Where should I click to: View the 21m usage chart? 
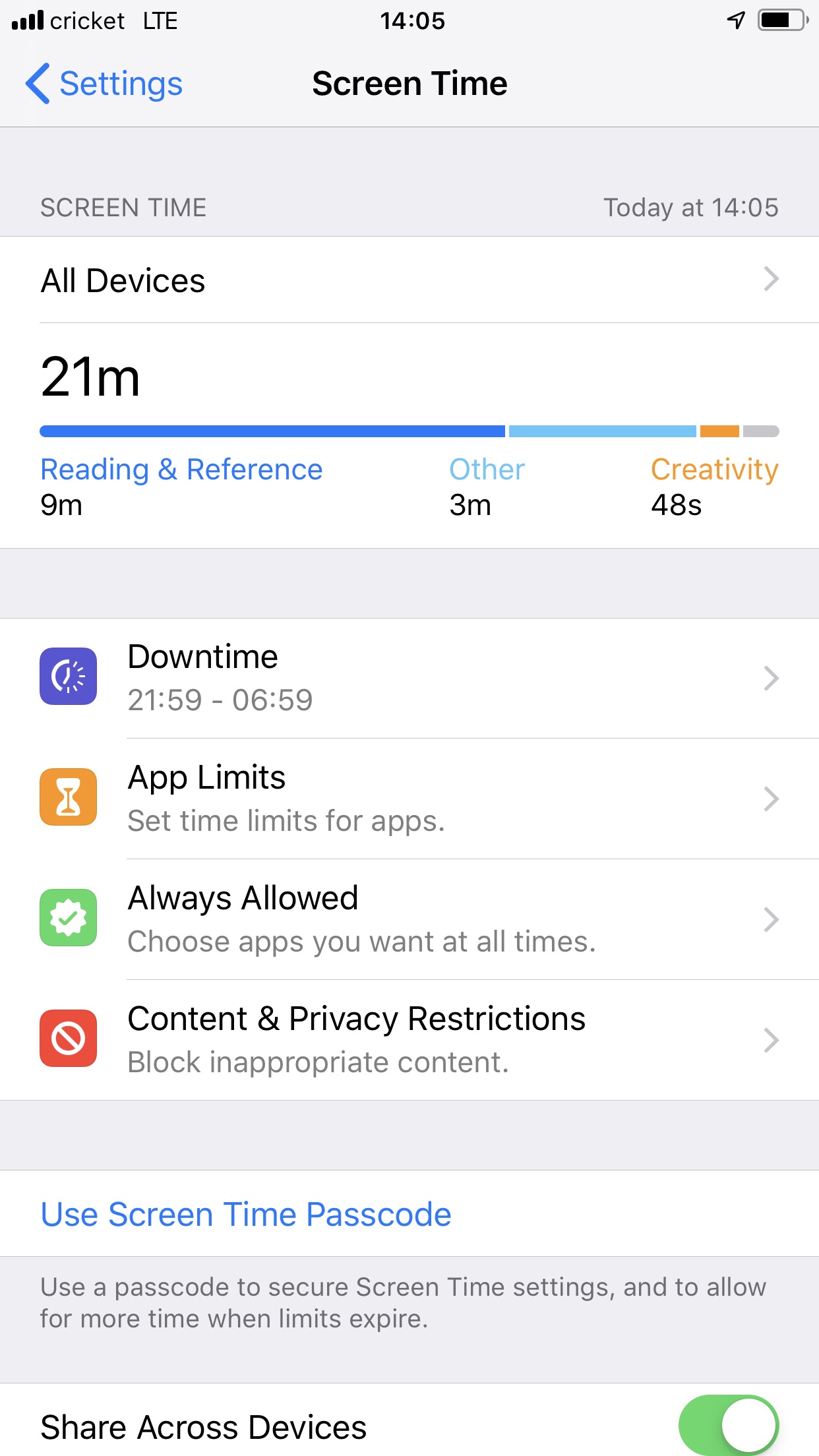tap(409, 435)
